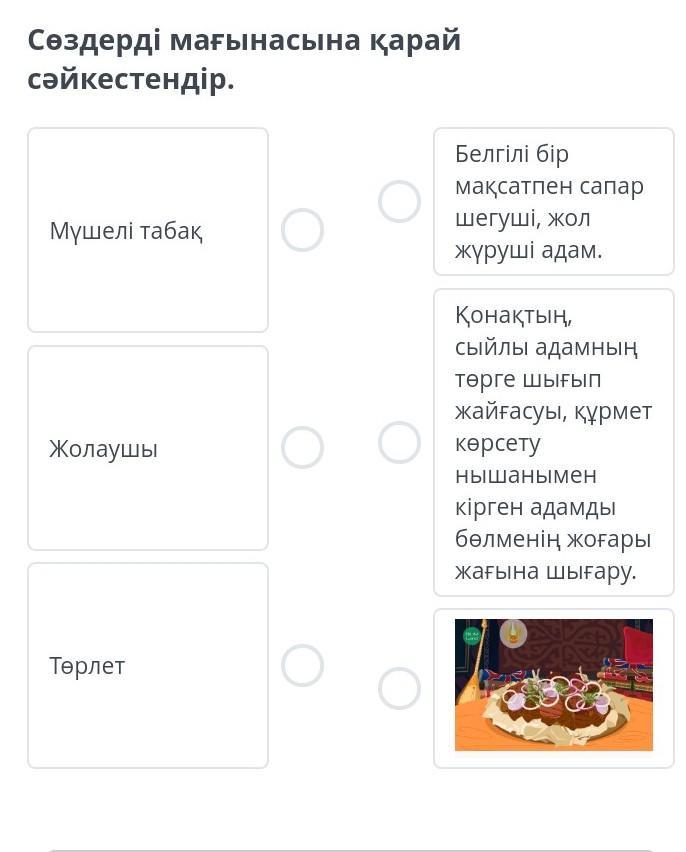Tap the Мүшелі табақ card

pyautogui.click(x=148, y=230)
